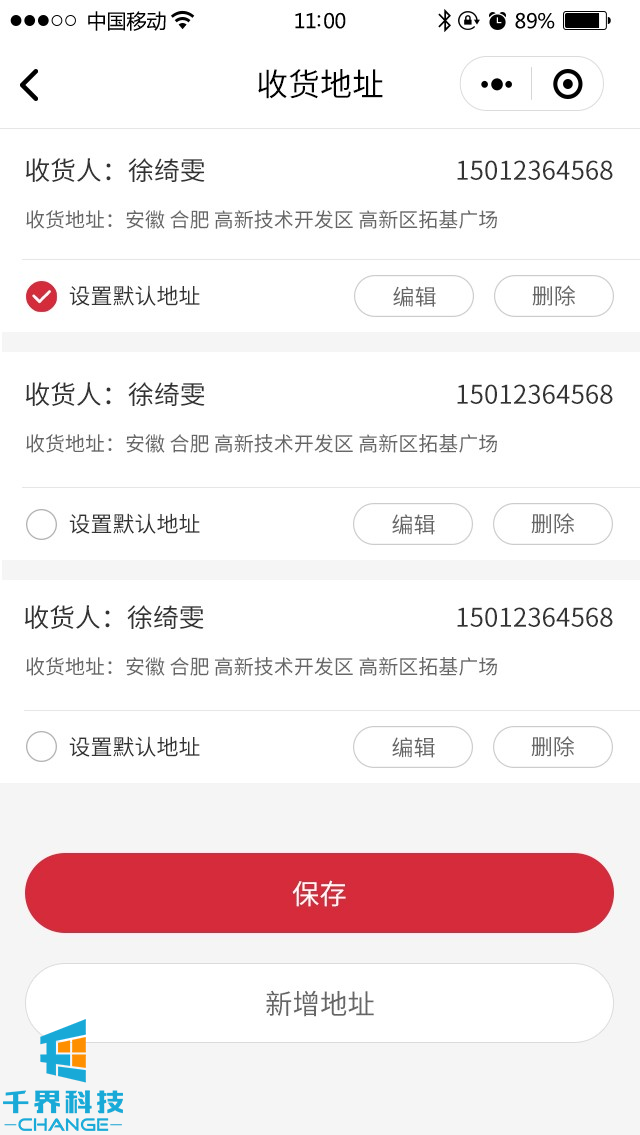This screenshot has width=640, height=1135.
Task: Close the mini program with the circle icon
Action: 567,84
